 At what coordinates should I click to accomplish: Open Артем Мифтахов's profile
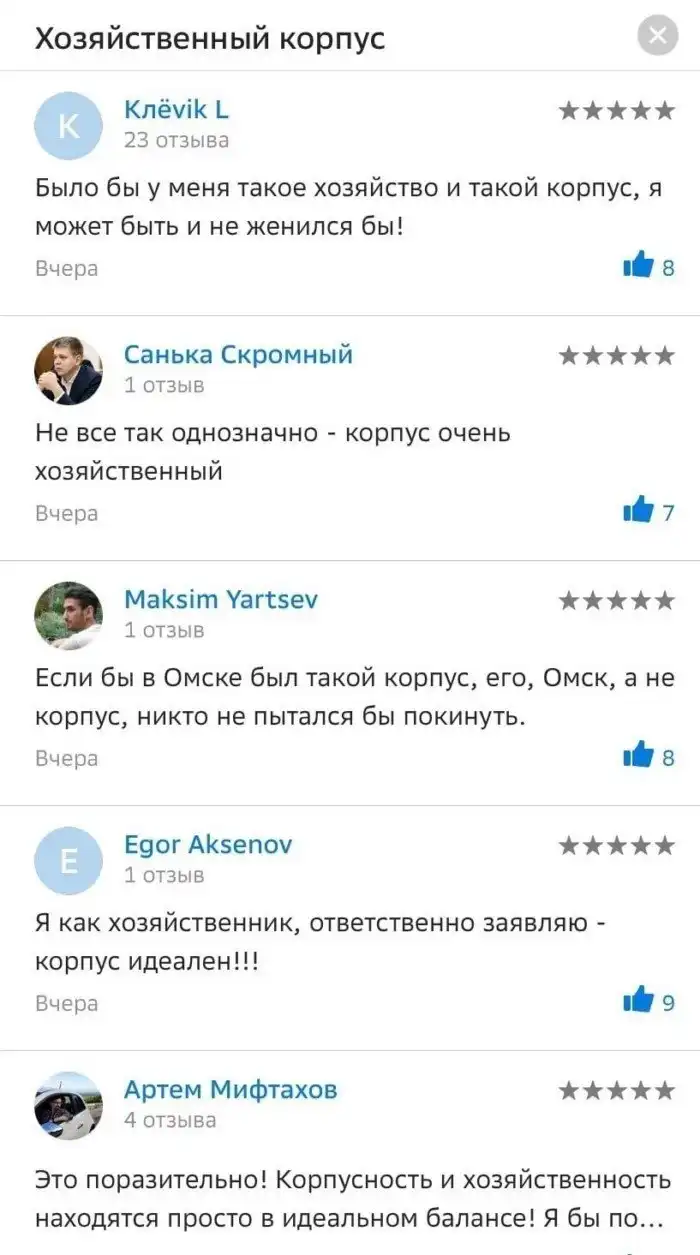pos(230,1090)
